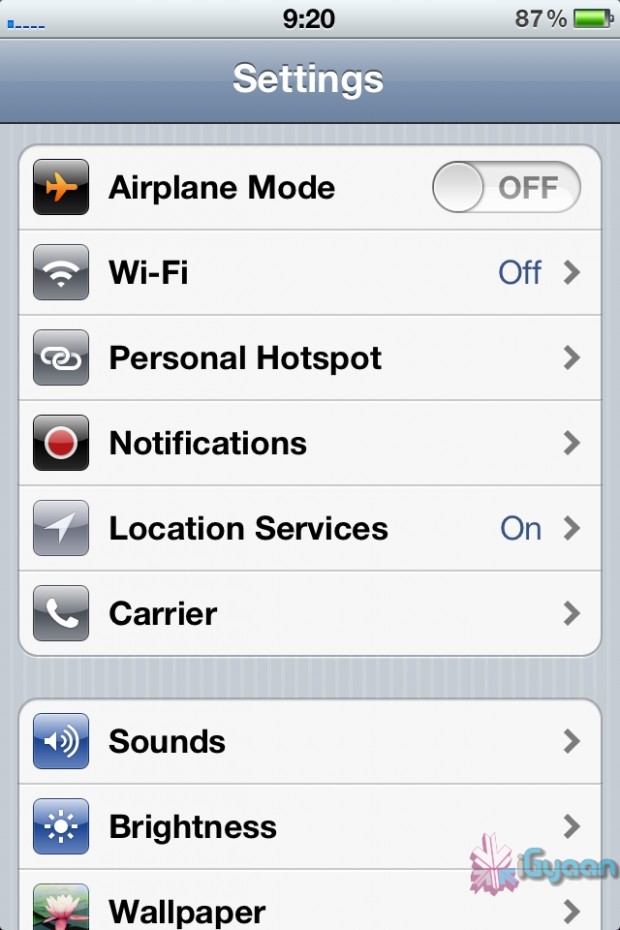Image resolution: width=620 pixels, height=930 pixels.
Task: Open Brightness settings
Action: 310,826
